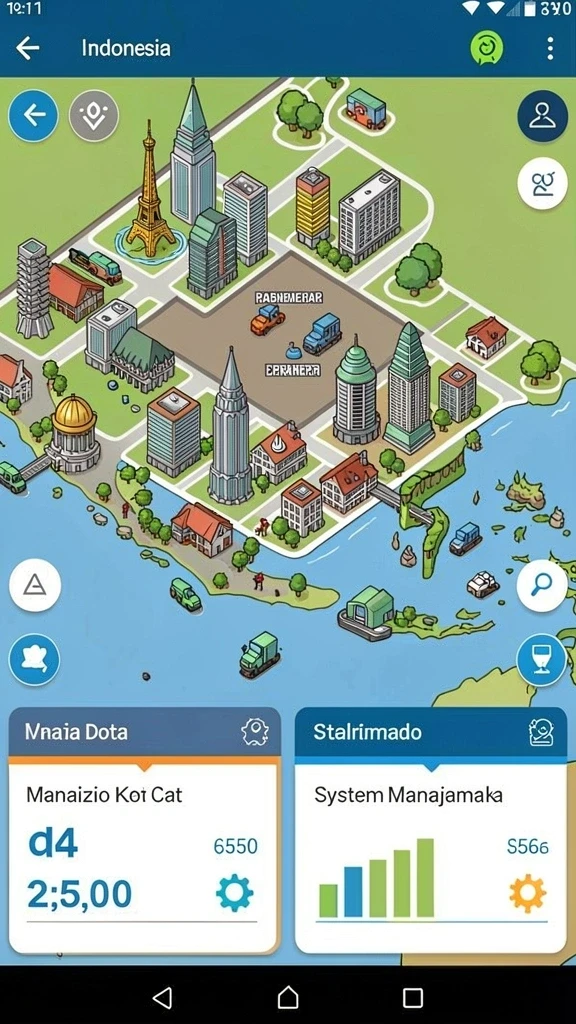Tap the system home button

[288, 997]
